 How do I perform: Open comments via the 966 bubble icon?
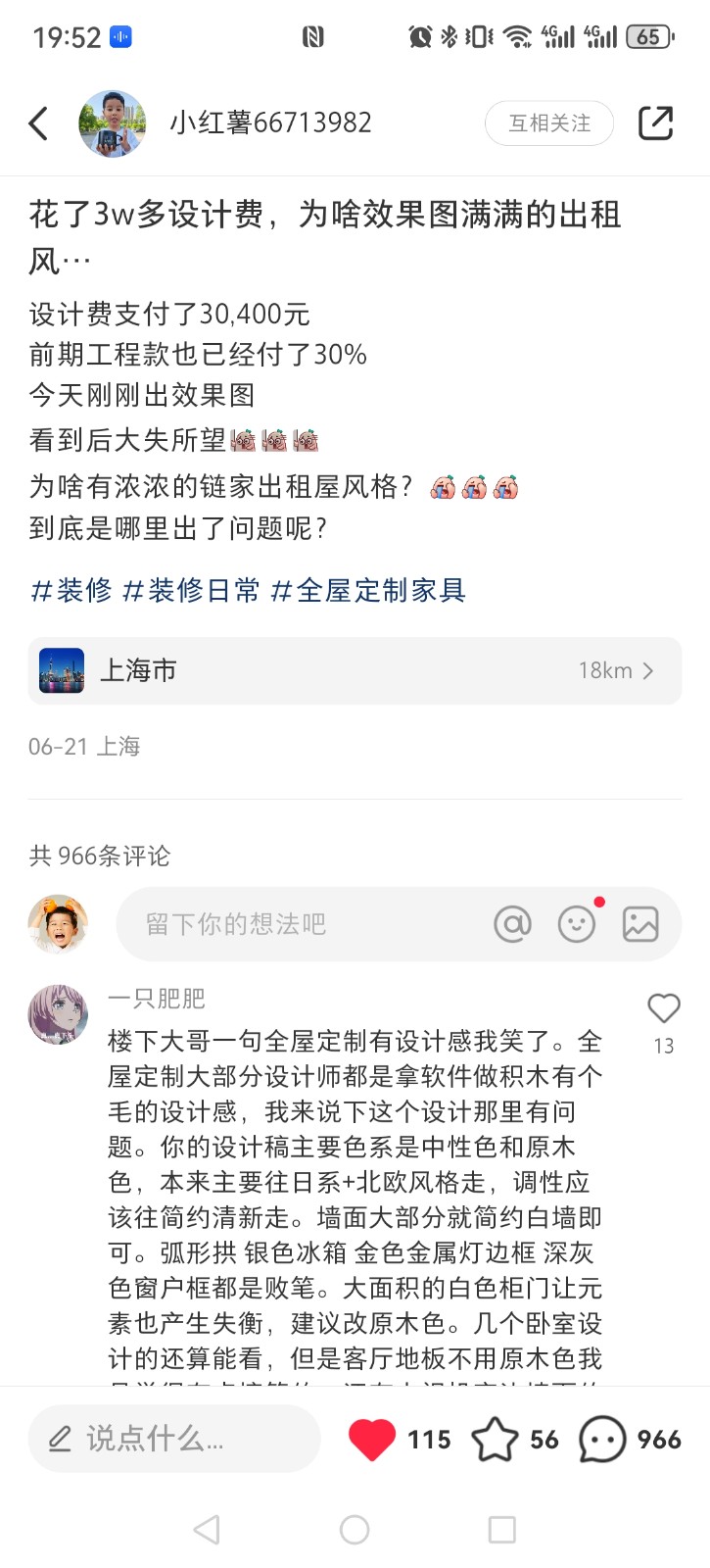[x=602, y=1439]
